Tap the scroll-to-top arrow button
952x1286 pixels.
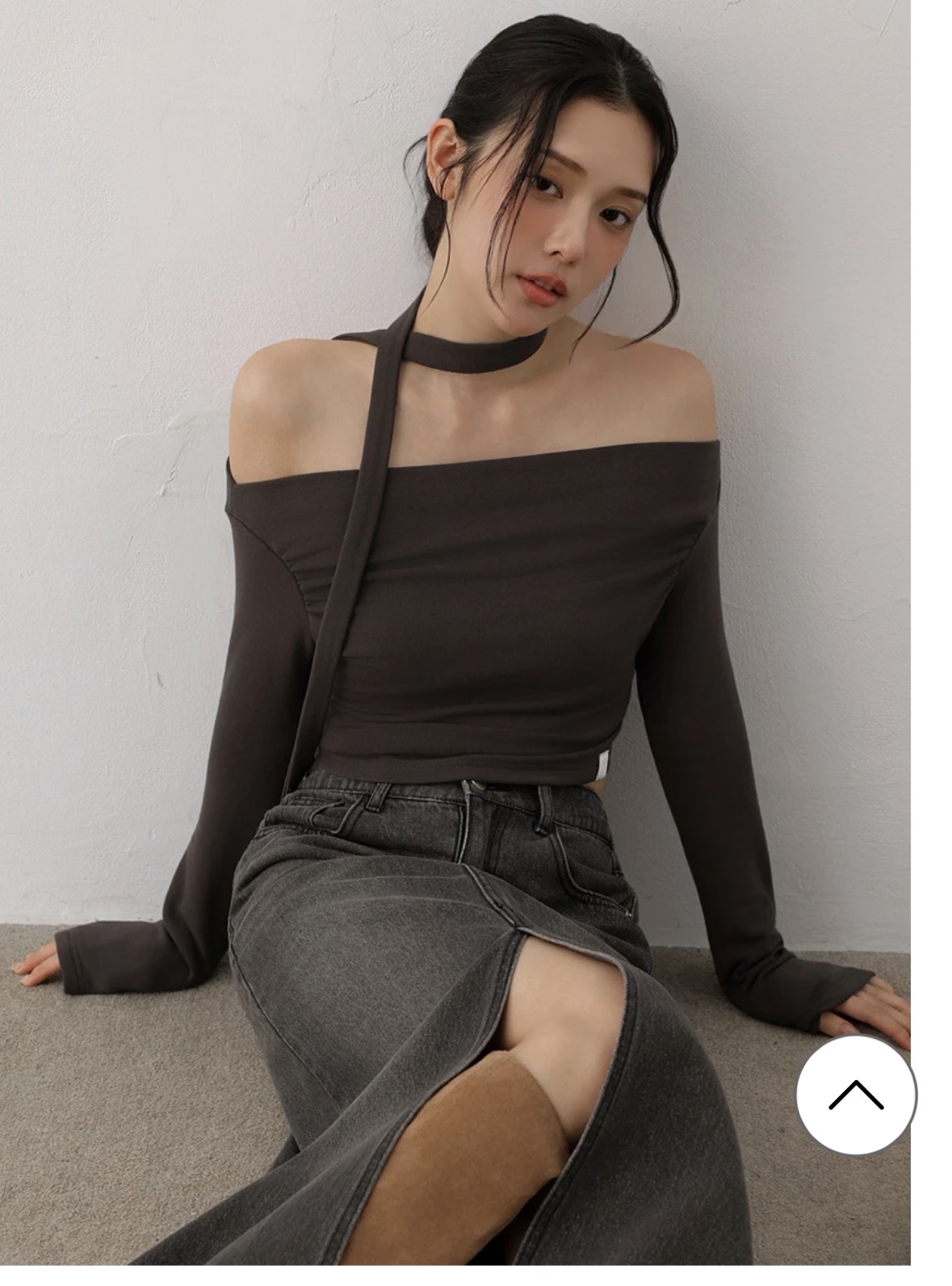(856, 1094)
